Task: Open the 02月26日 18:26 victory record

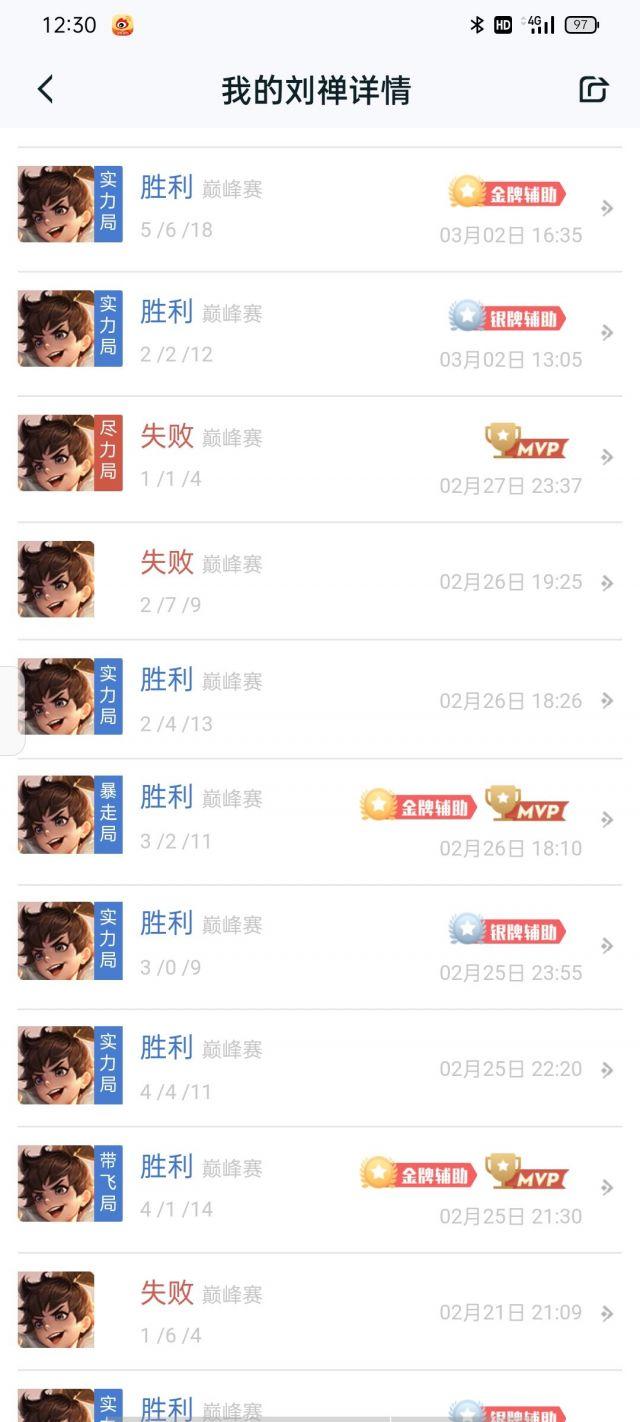Action: tap(320, 700)
